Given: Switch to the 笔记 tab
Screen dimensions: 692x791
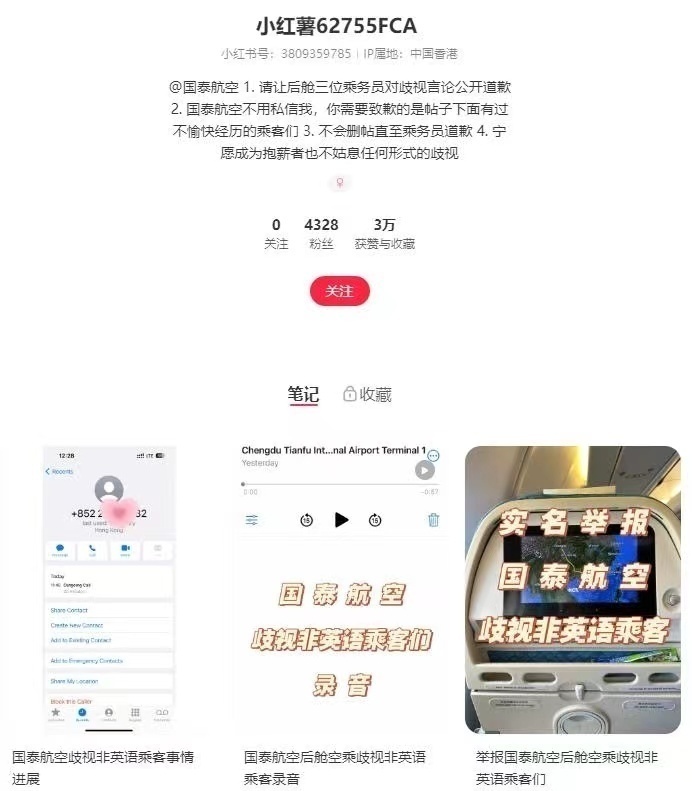Looking at the screenshot, I should pos(303,394).
